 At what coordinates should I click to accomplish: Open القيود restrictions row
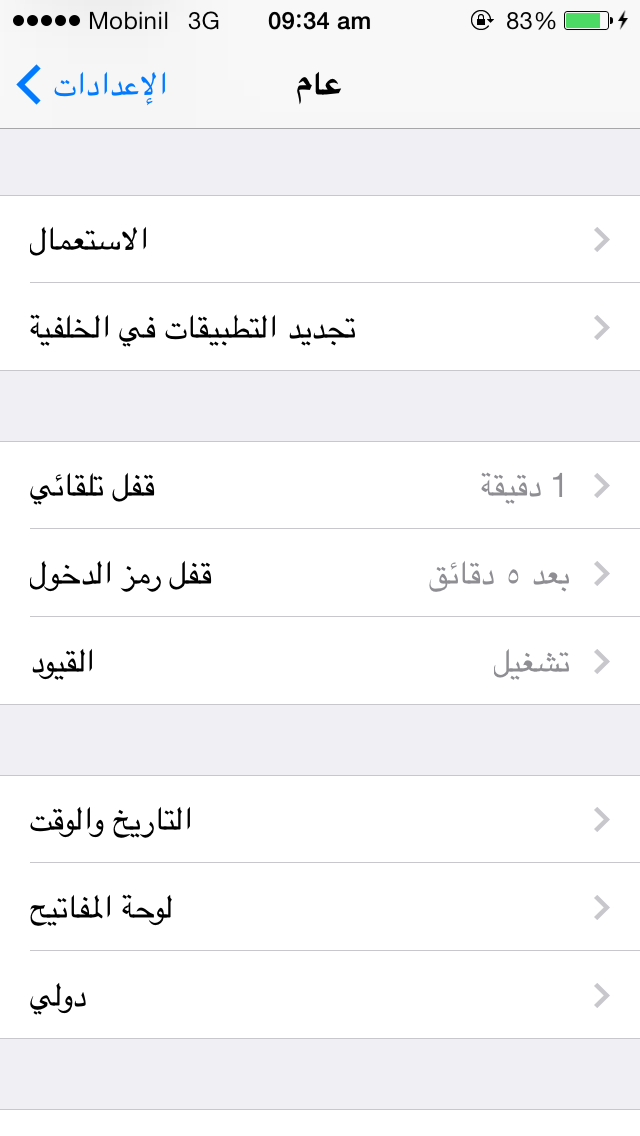(320, 661)
